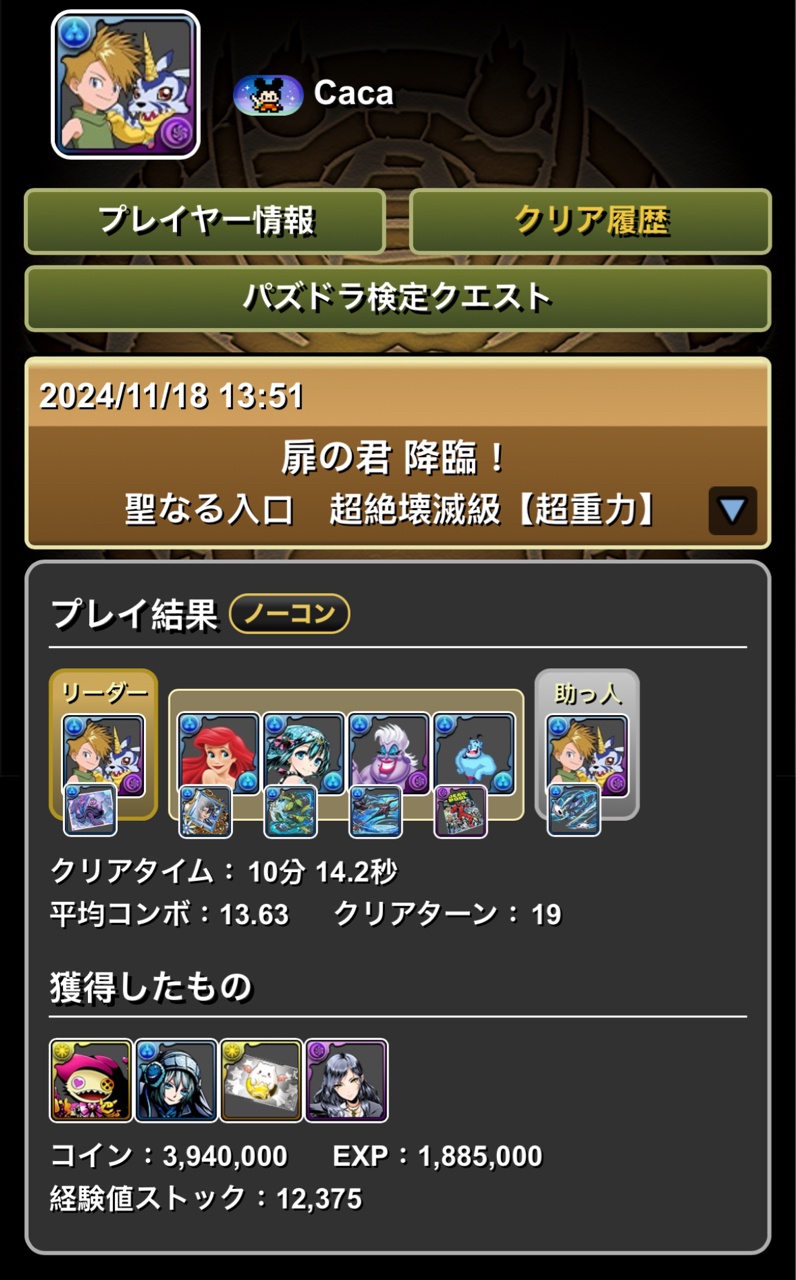This screenshot has width=796, height=1280.
Task: Open パズドラ検定クエスト section
Action: [x=397, y=297]
